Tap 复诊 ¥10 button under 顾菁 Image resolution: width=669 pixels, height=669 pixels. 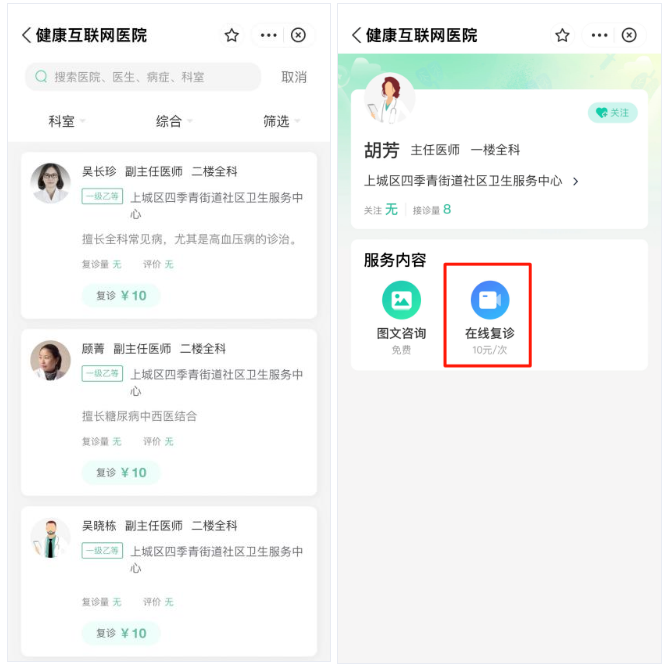121,473
